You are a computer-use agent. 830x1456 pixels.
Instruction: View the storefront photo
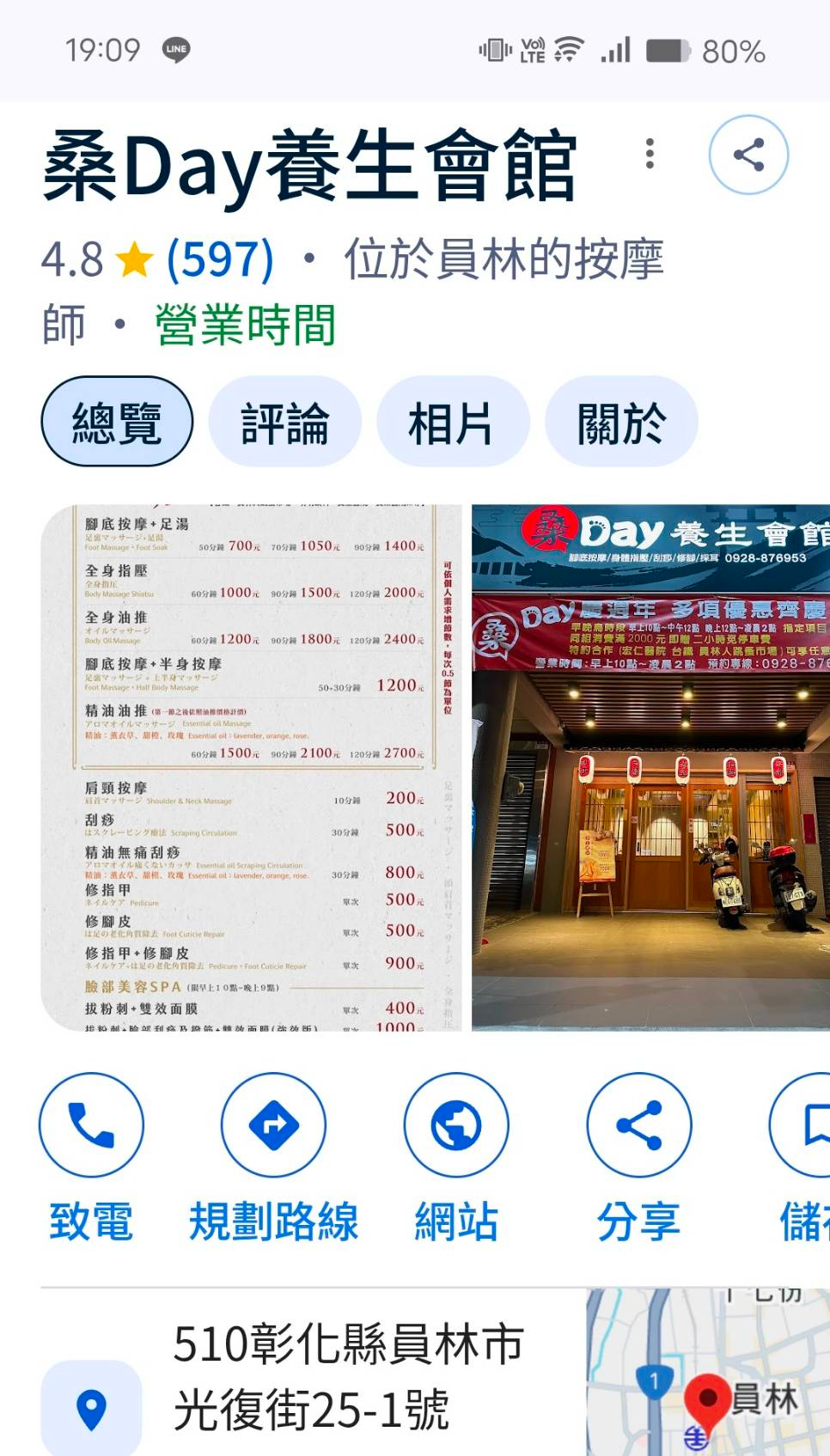650,767
